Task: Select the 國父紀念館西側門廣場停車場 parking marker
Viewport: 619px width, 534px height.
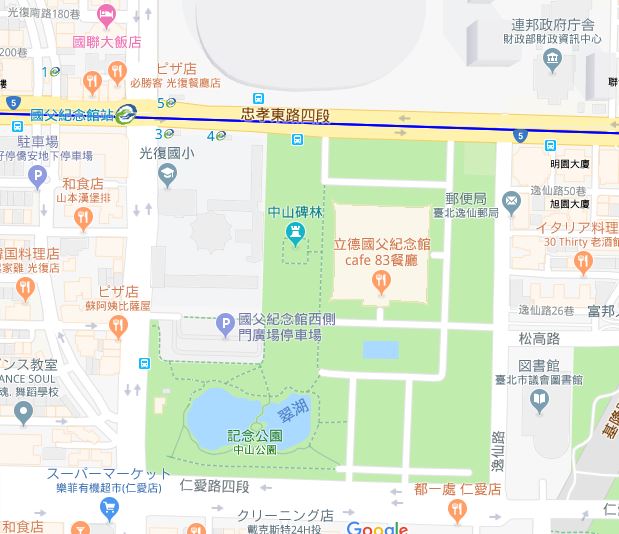Action: click(227, 324)
